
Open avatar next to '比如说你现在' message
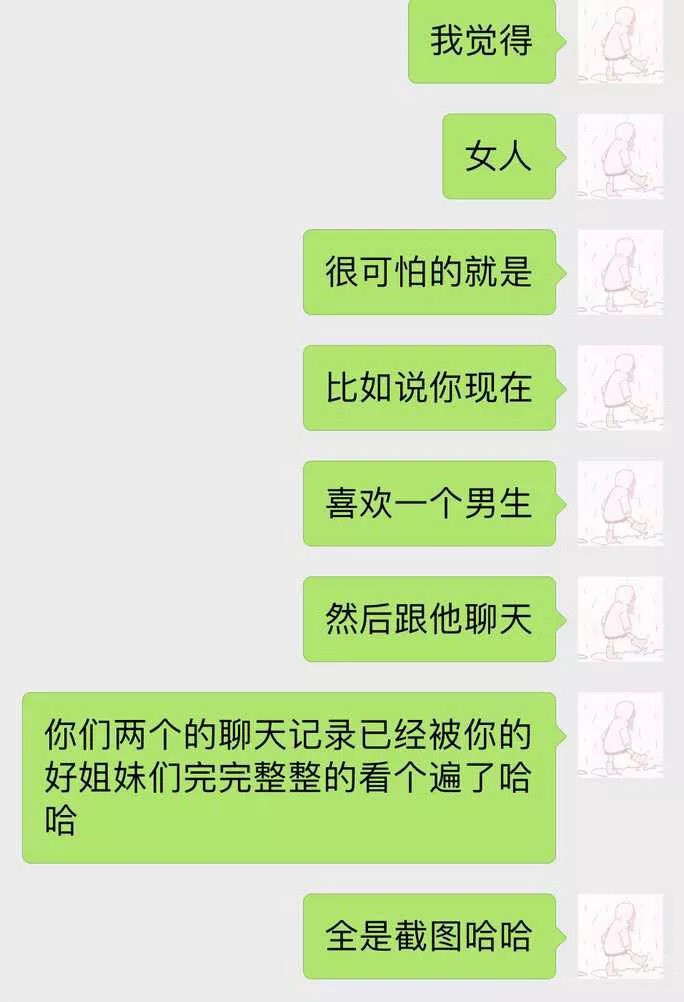(x=620, y=388)
